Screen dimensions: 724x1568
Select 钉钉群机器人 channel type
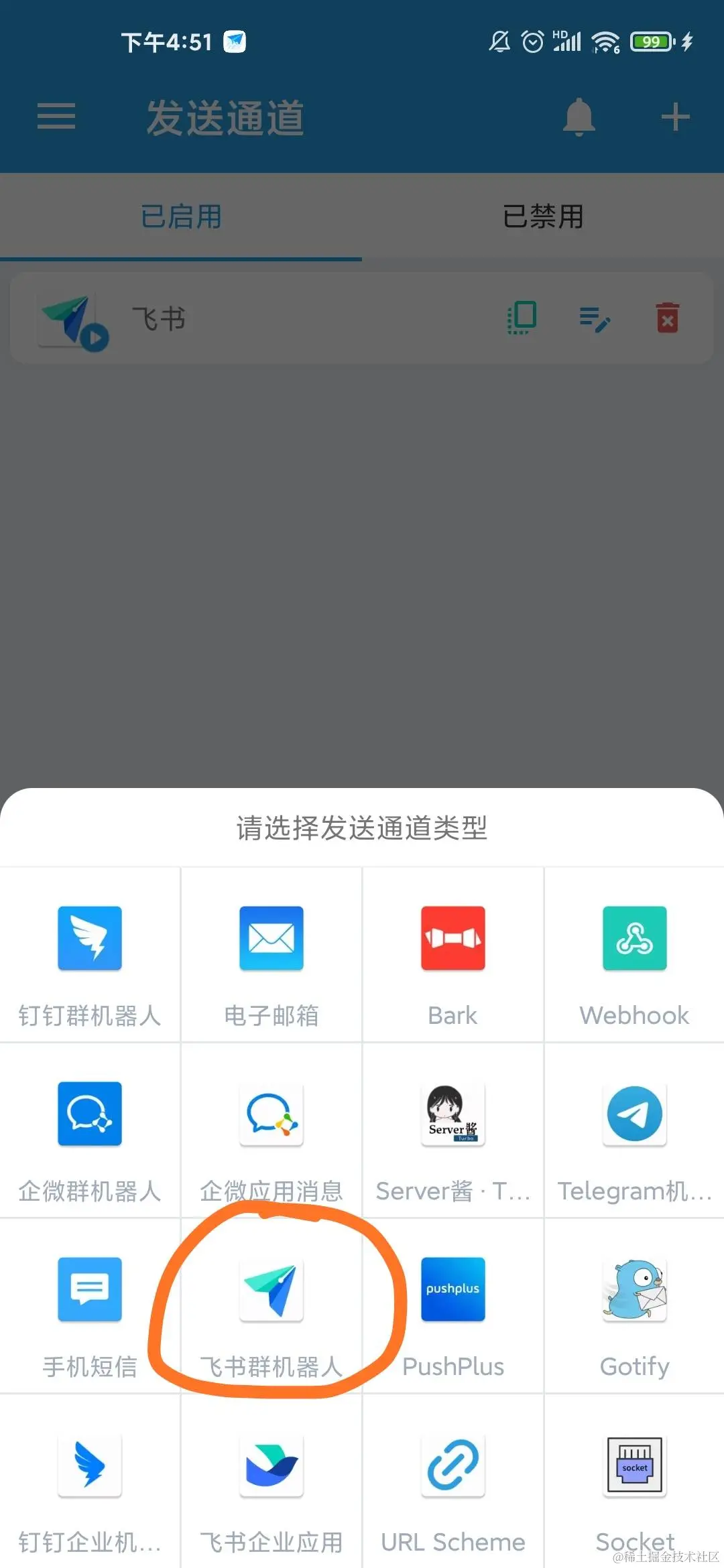(90, 956)
